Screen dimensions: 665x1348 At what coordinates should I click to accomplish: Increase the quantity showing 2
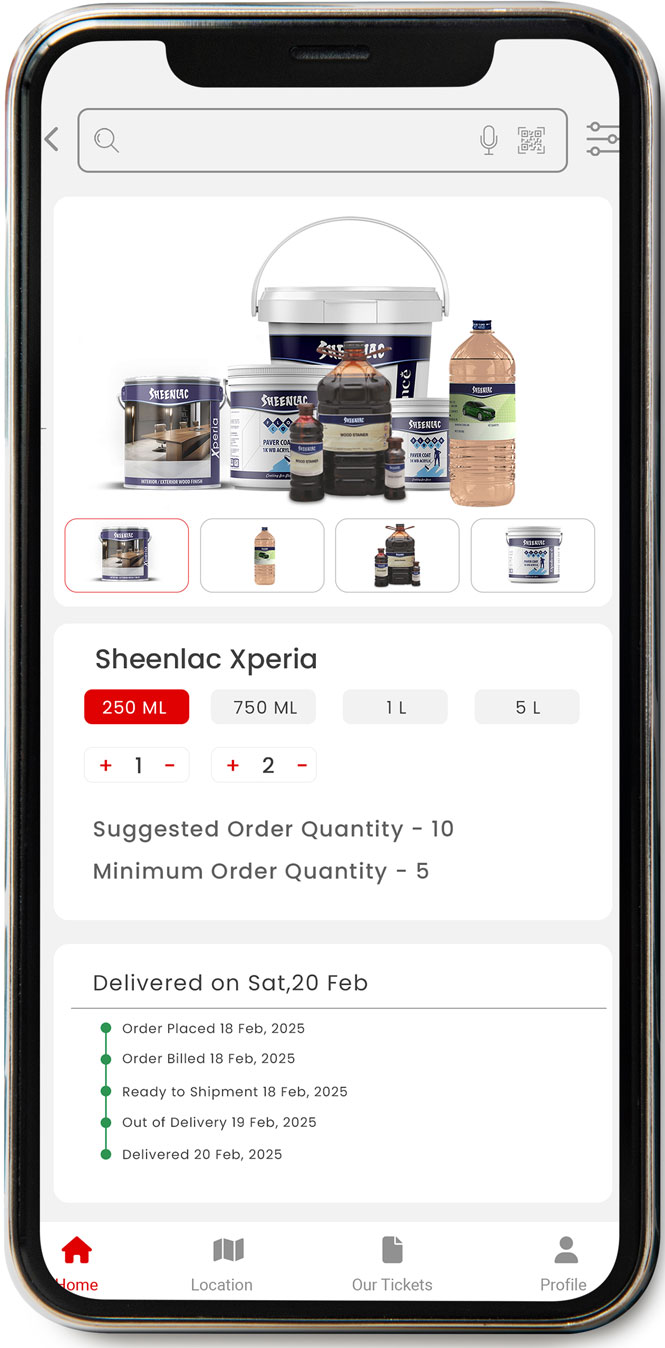(233, 766)
